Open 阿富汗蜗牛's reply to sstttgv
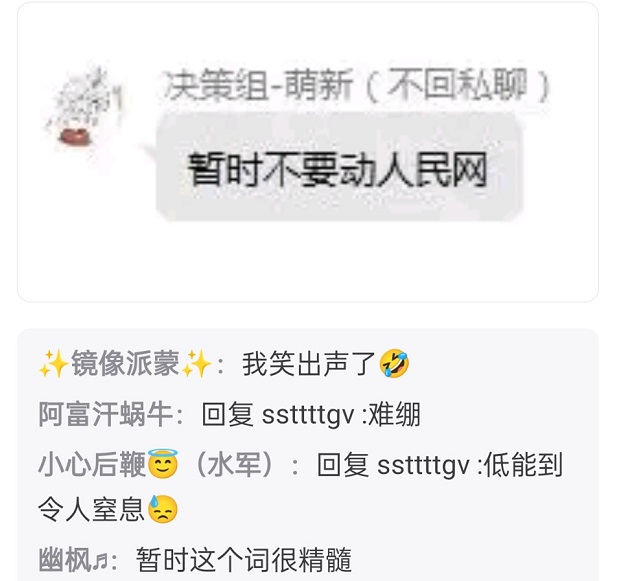The width and height of the screenshot is (617, 581). click(x=237, y=414)
